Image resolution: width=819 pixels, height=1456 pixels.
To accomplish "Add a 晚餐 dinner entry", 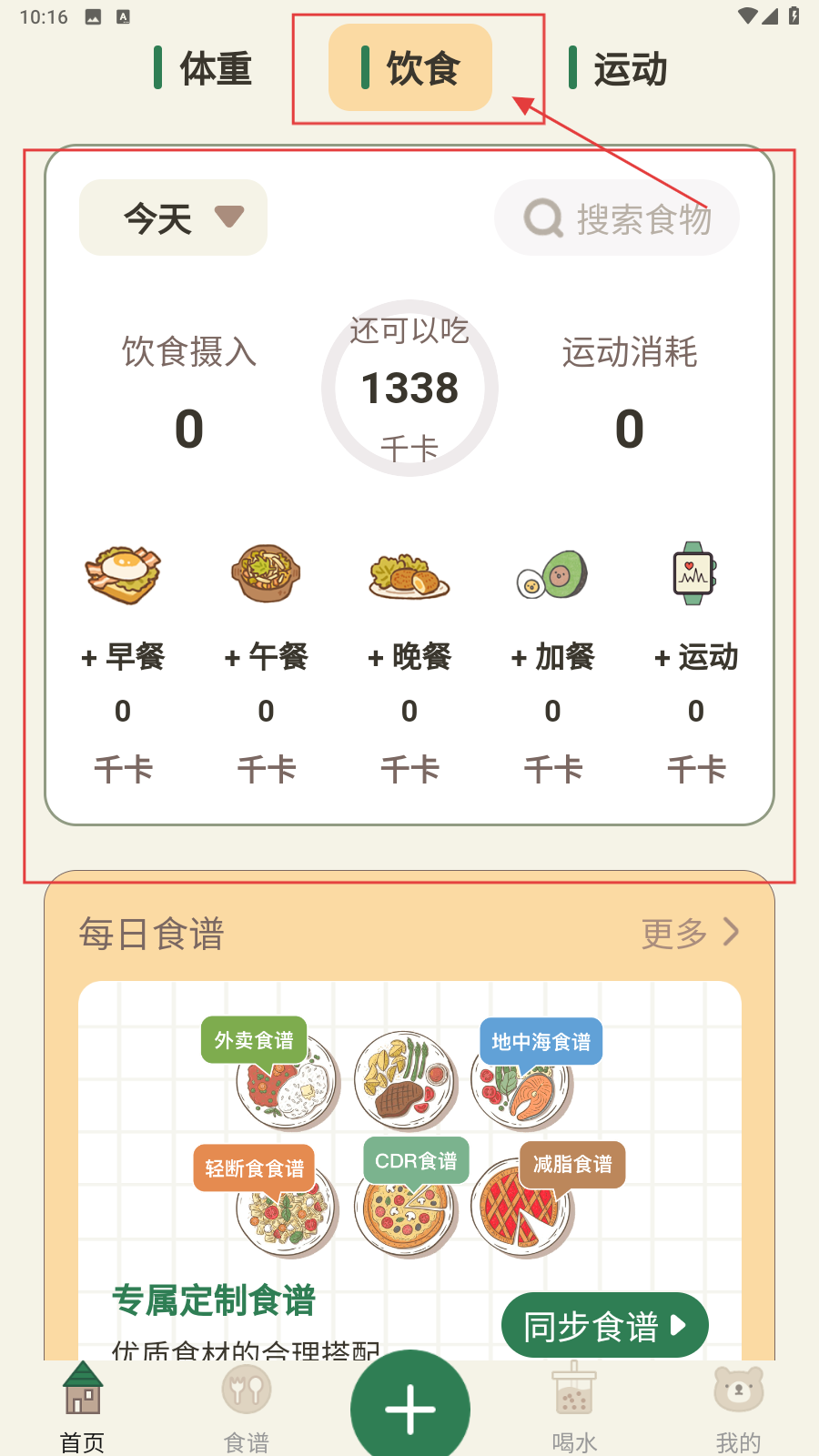I will click(409, 656).
